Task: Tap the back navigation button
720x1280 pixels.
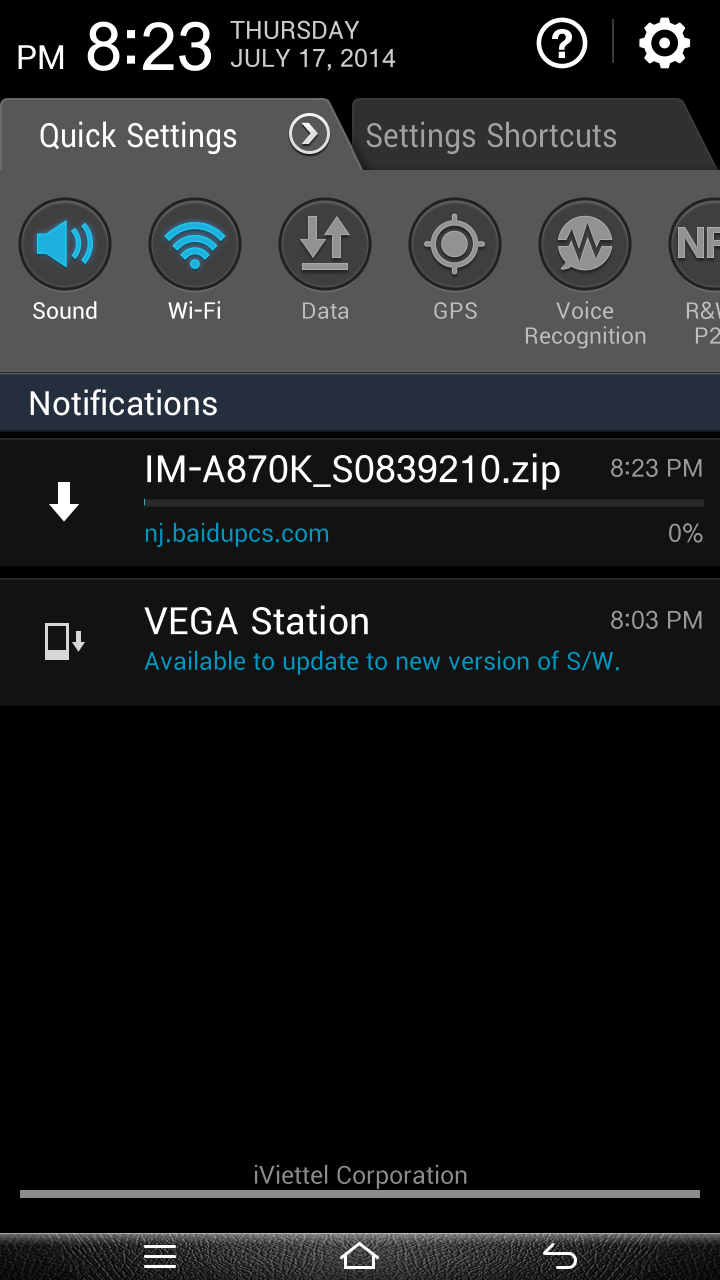Action: [560, 1255]
